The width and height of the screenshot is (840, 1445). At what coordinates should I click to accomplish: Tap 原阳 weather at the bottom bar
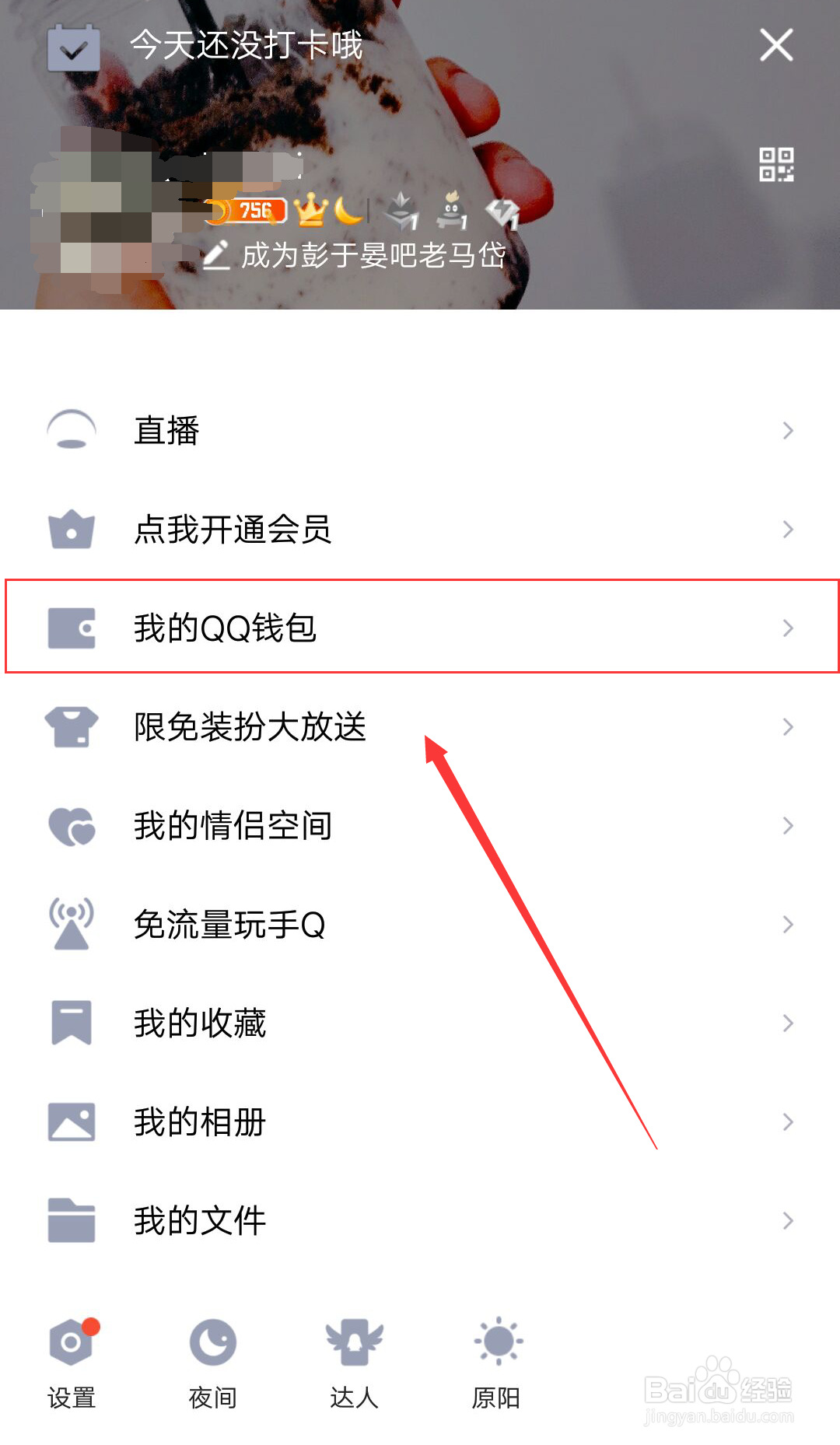(496, 1359)
